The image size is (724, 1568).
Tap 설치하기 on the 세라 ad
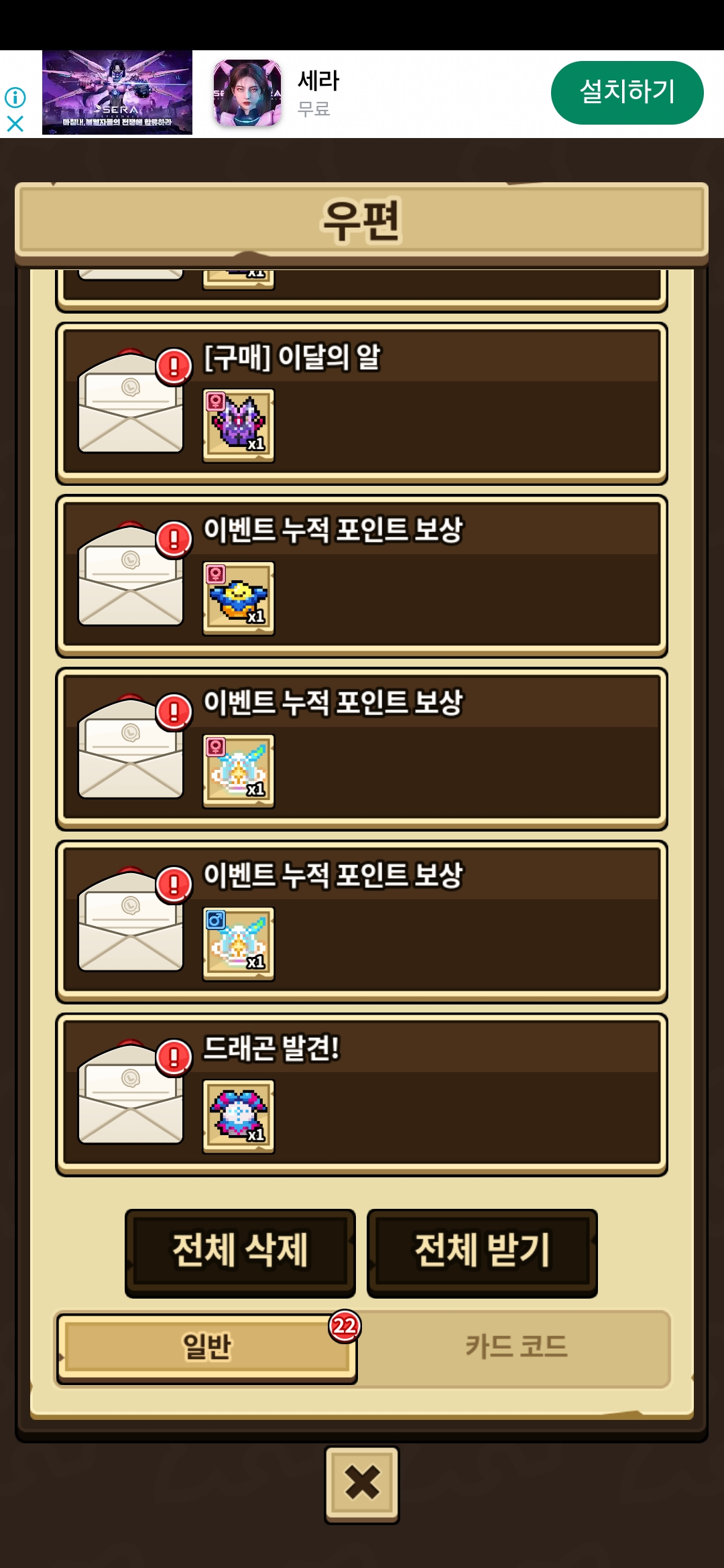click(x=626, y=92)
